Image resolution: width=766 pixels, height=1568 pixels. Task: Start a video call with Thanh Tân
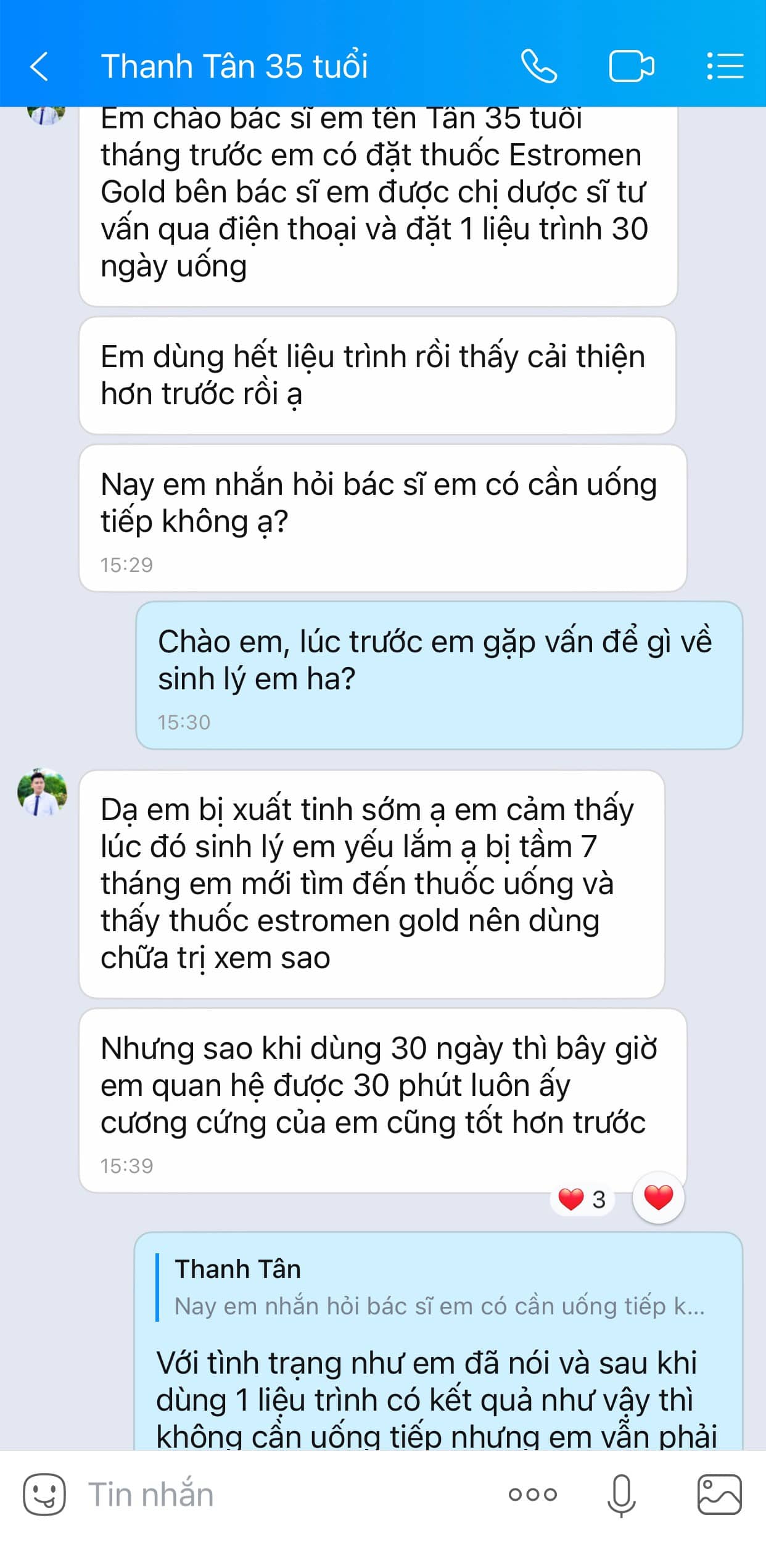tap(631, 66)
